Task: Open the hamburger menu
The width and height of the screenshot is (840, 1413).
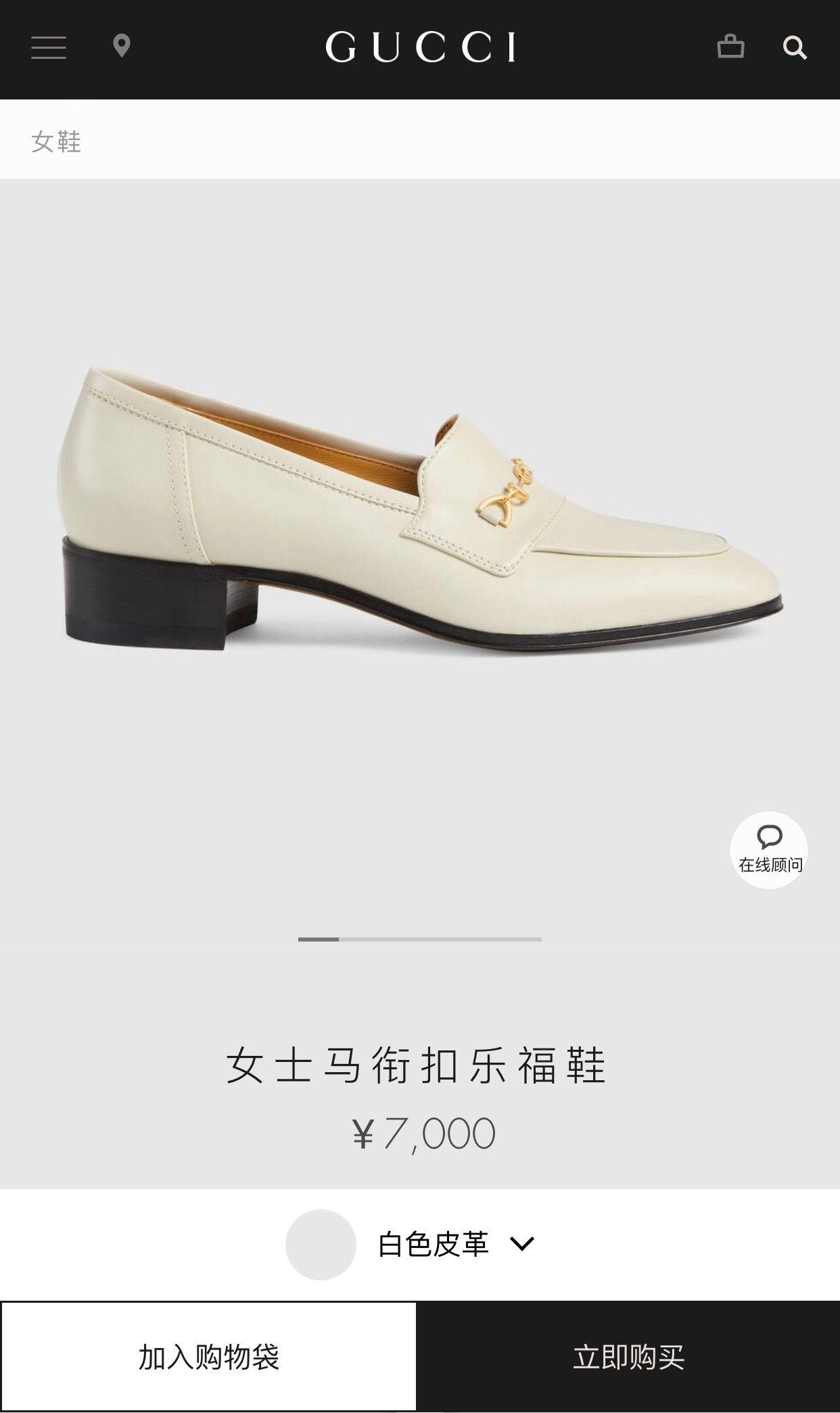Action: coord(49,47)
